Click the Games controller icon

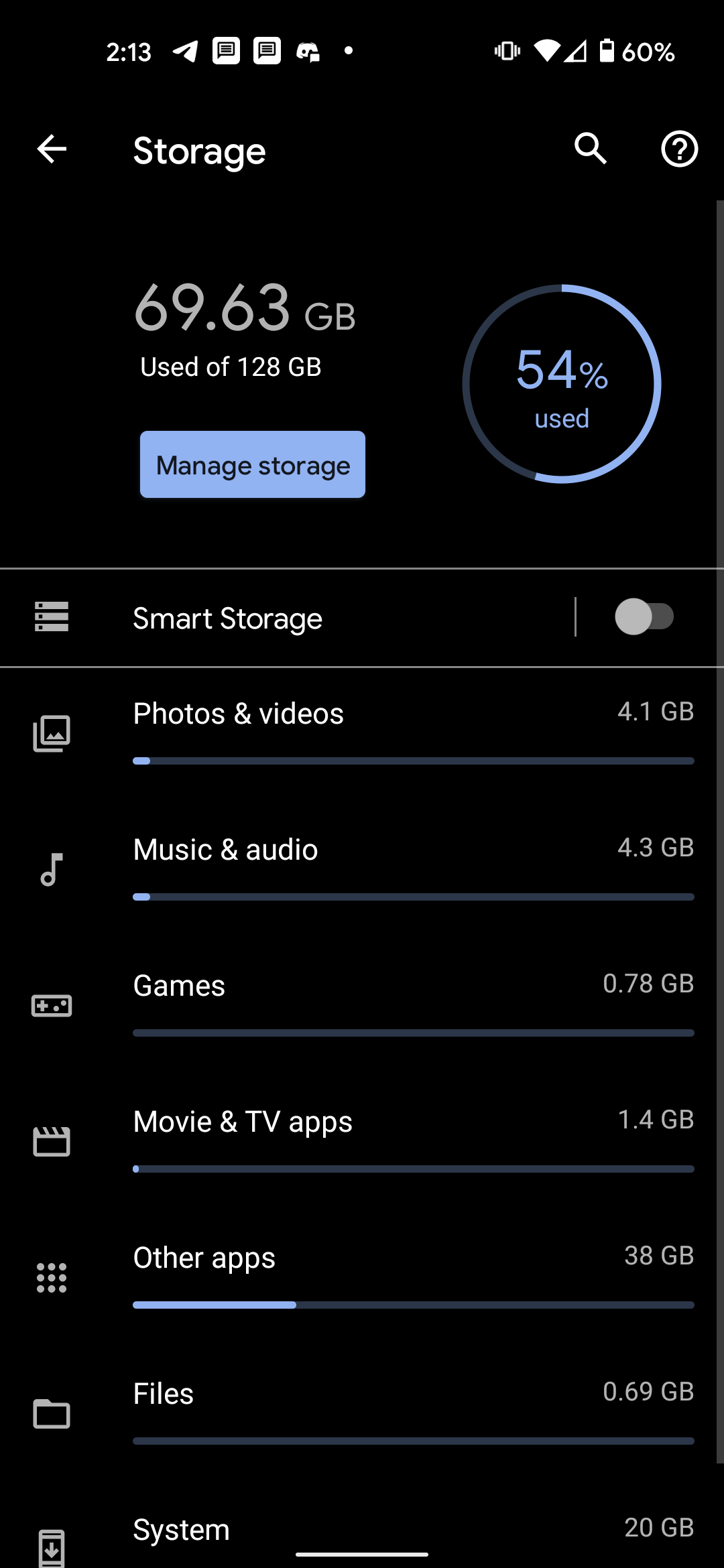coord(52,1005)
